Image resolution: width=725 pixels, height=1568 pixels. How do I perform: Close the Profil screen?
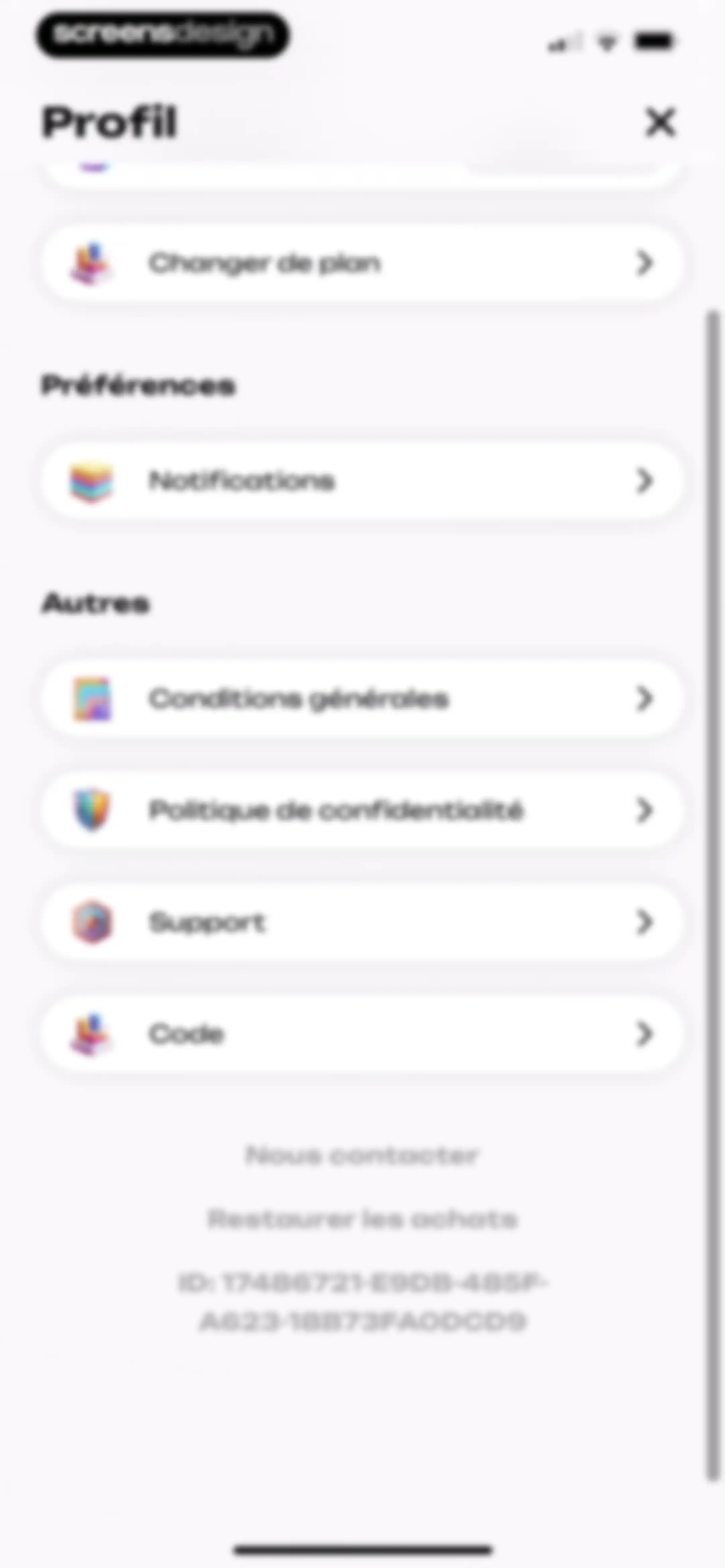coord(660,122)
